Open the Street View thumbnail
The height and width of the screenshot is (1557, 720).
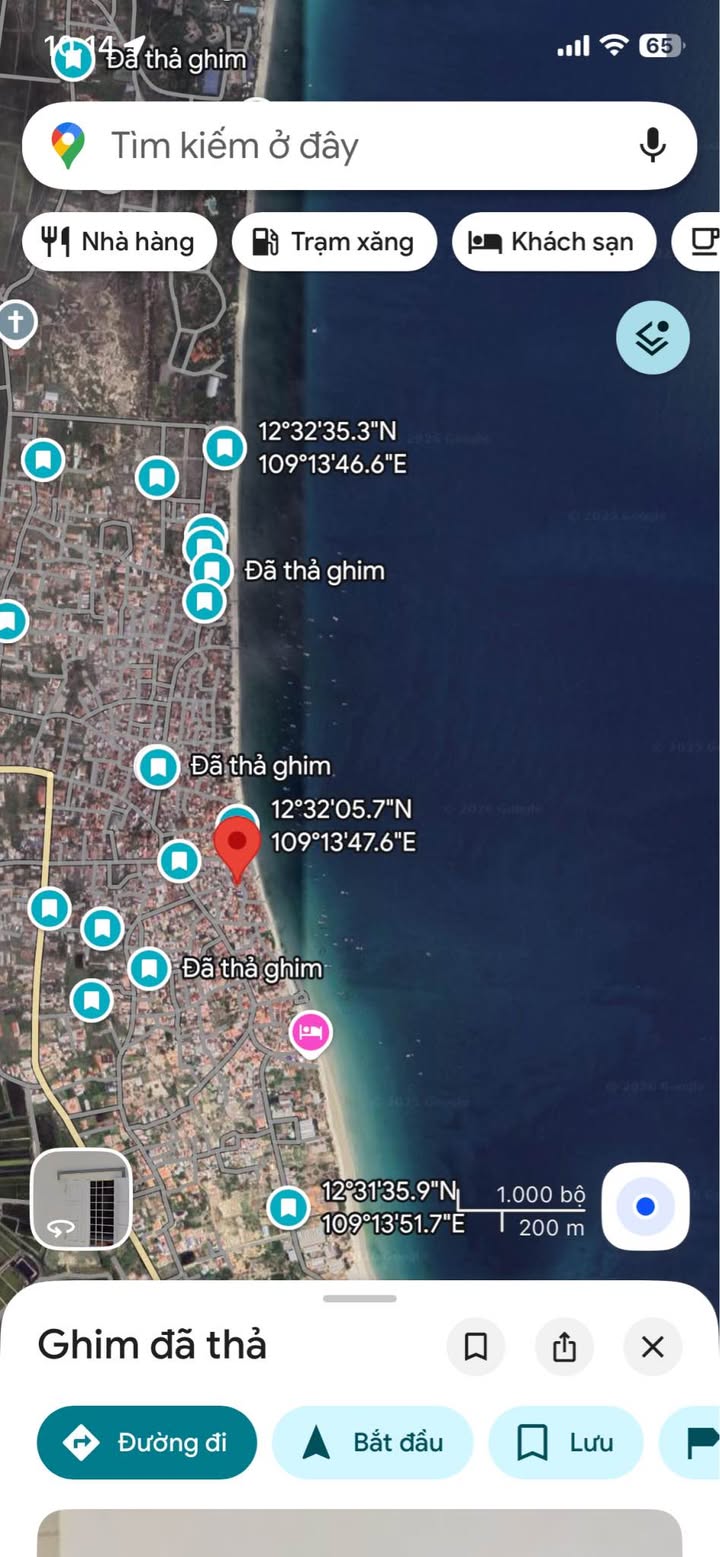[x=81, y=1199]
